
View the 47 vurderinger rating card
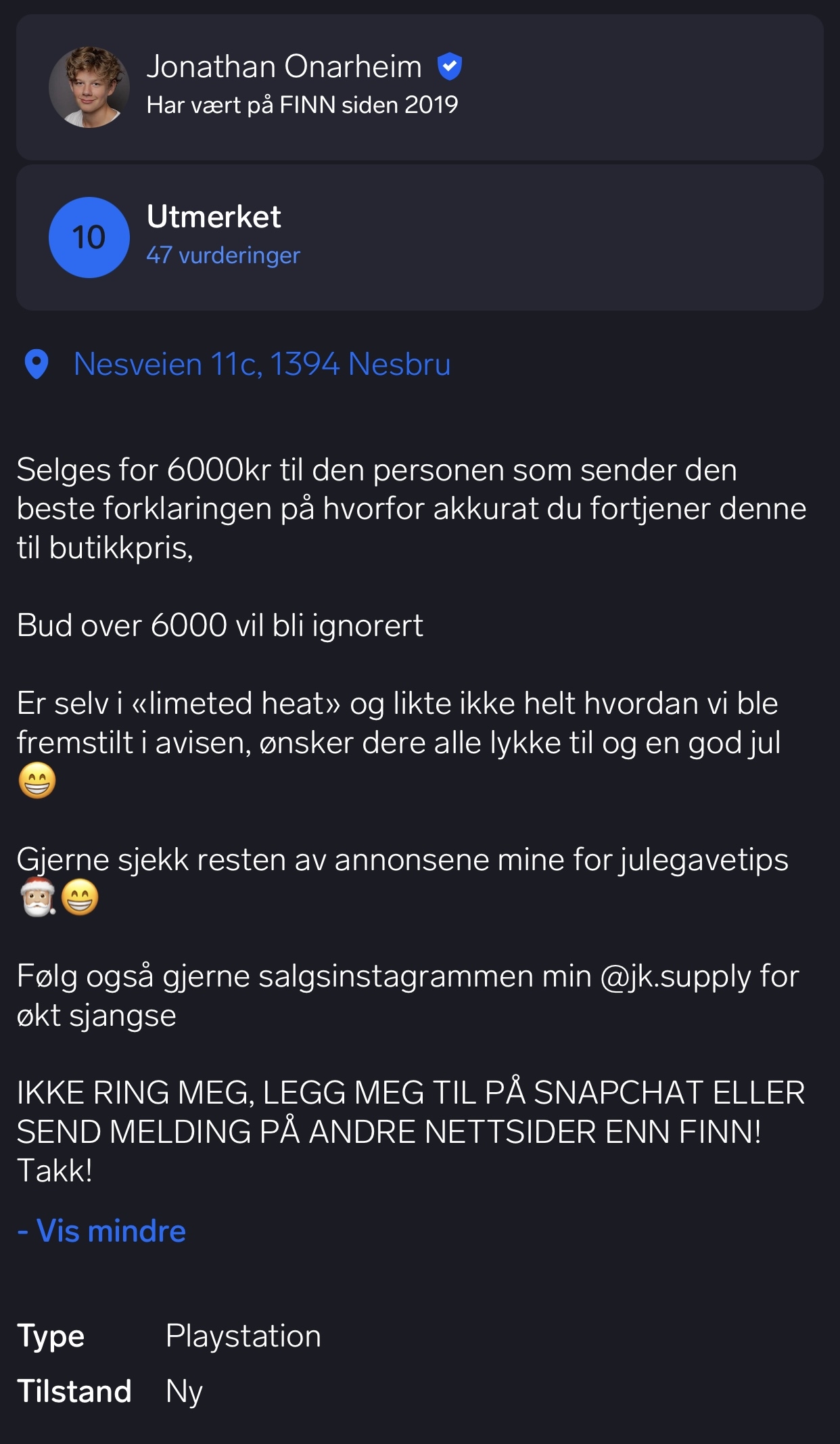tap(419, 238)
